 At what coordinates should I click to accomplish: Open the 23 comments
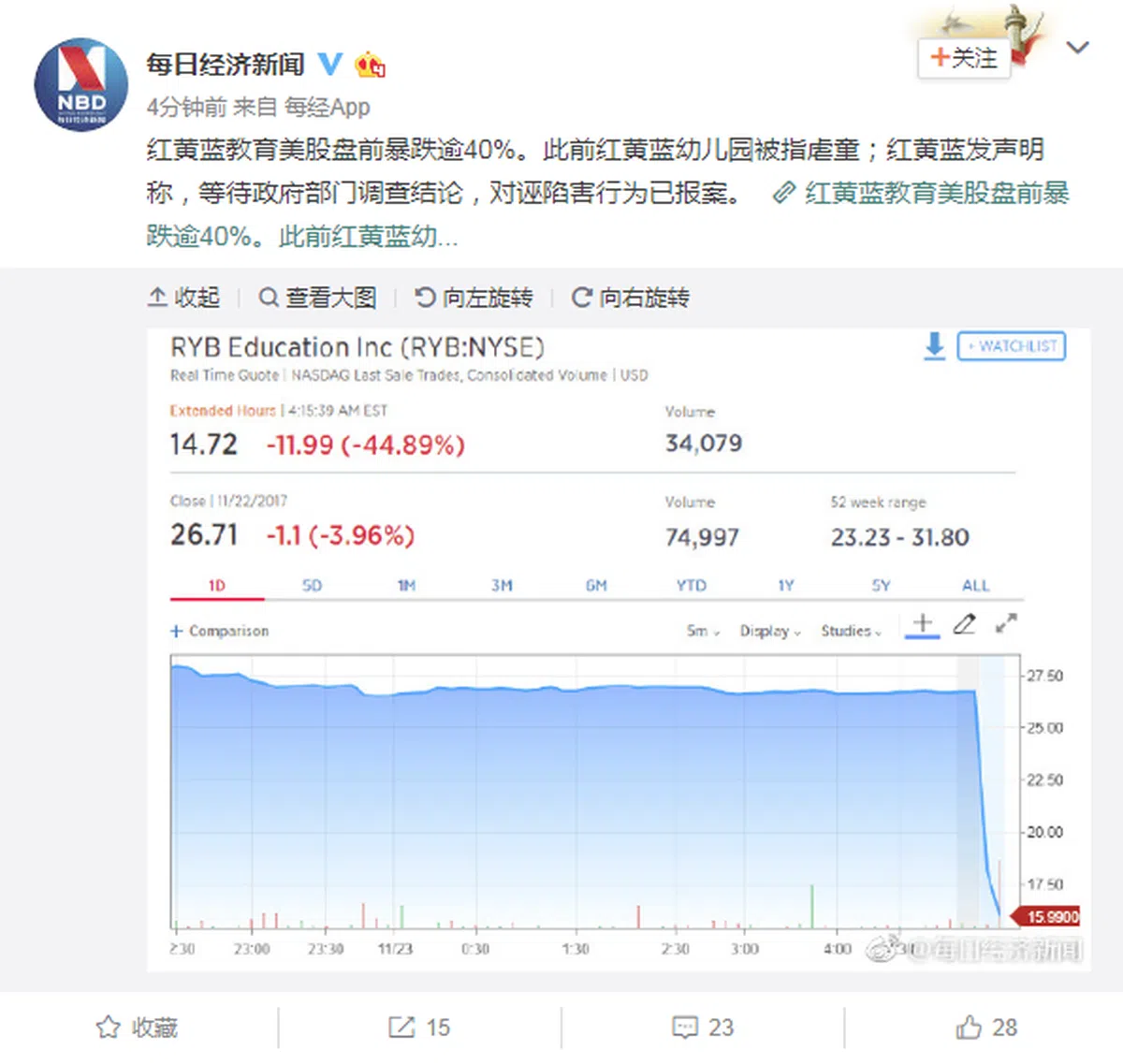point(703,1028)
